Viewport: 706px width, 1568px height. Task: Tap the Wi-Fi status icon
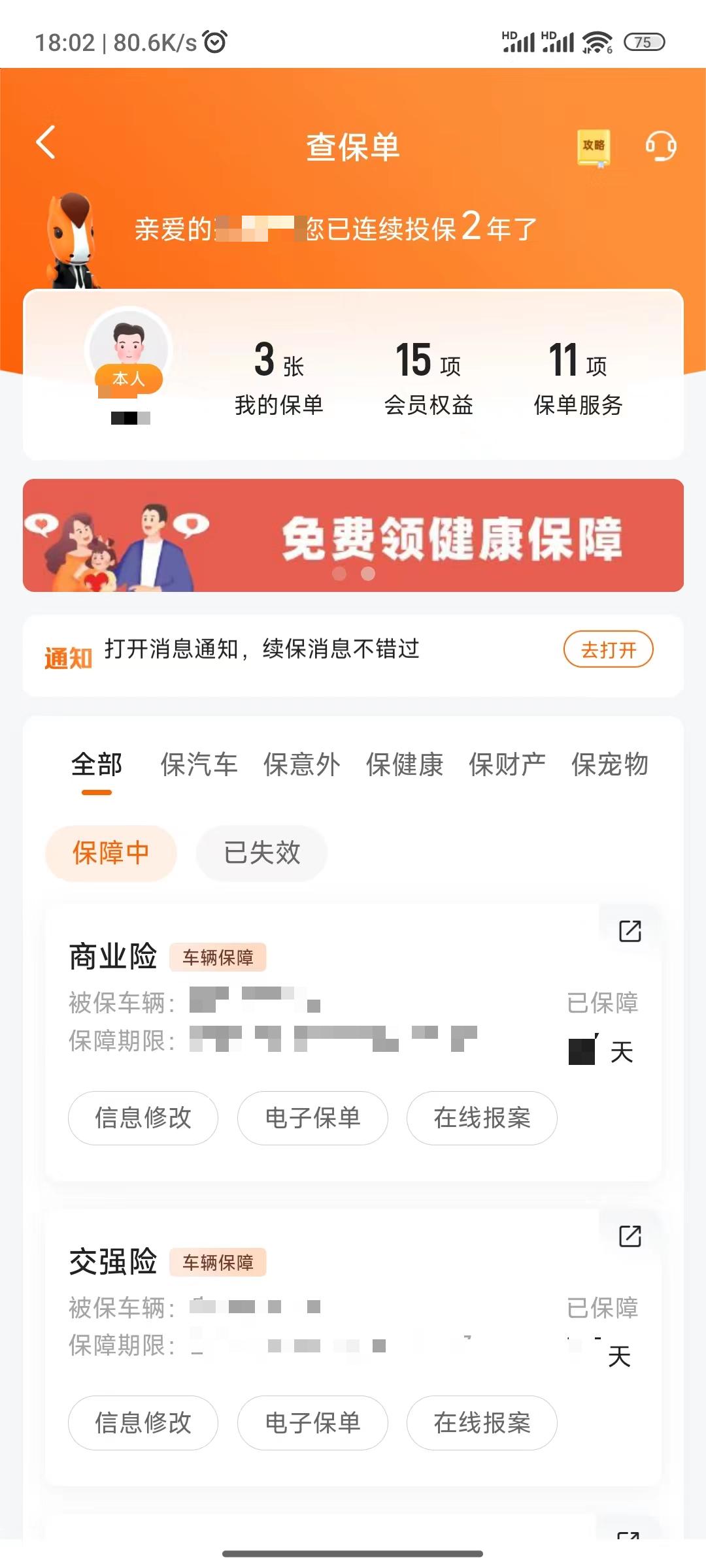[x=596, y=41]
